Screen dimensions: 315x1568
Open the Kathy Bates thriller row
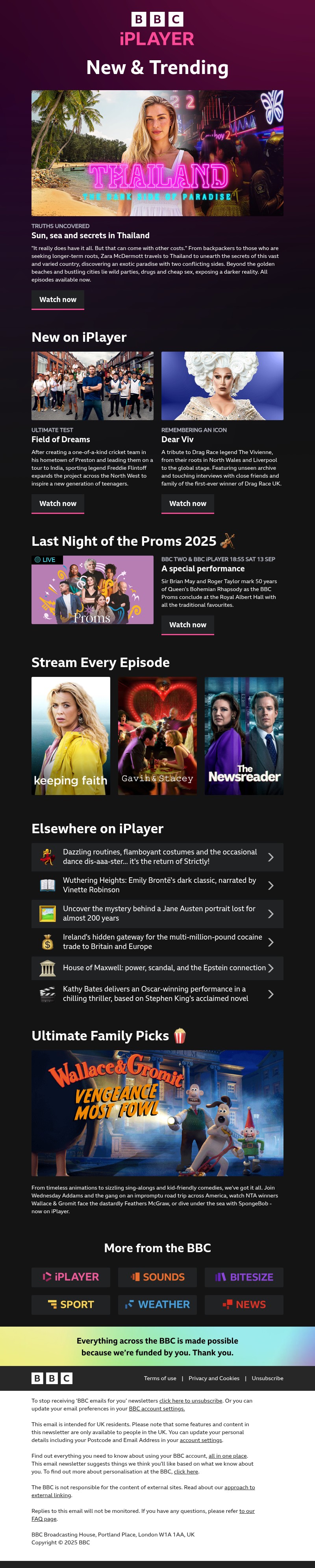click(x=157, y=994)
